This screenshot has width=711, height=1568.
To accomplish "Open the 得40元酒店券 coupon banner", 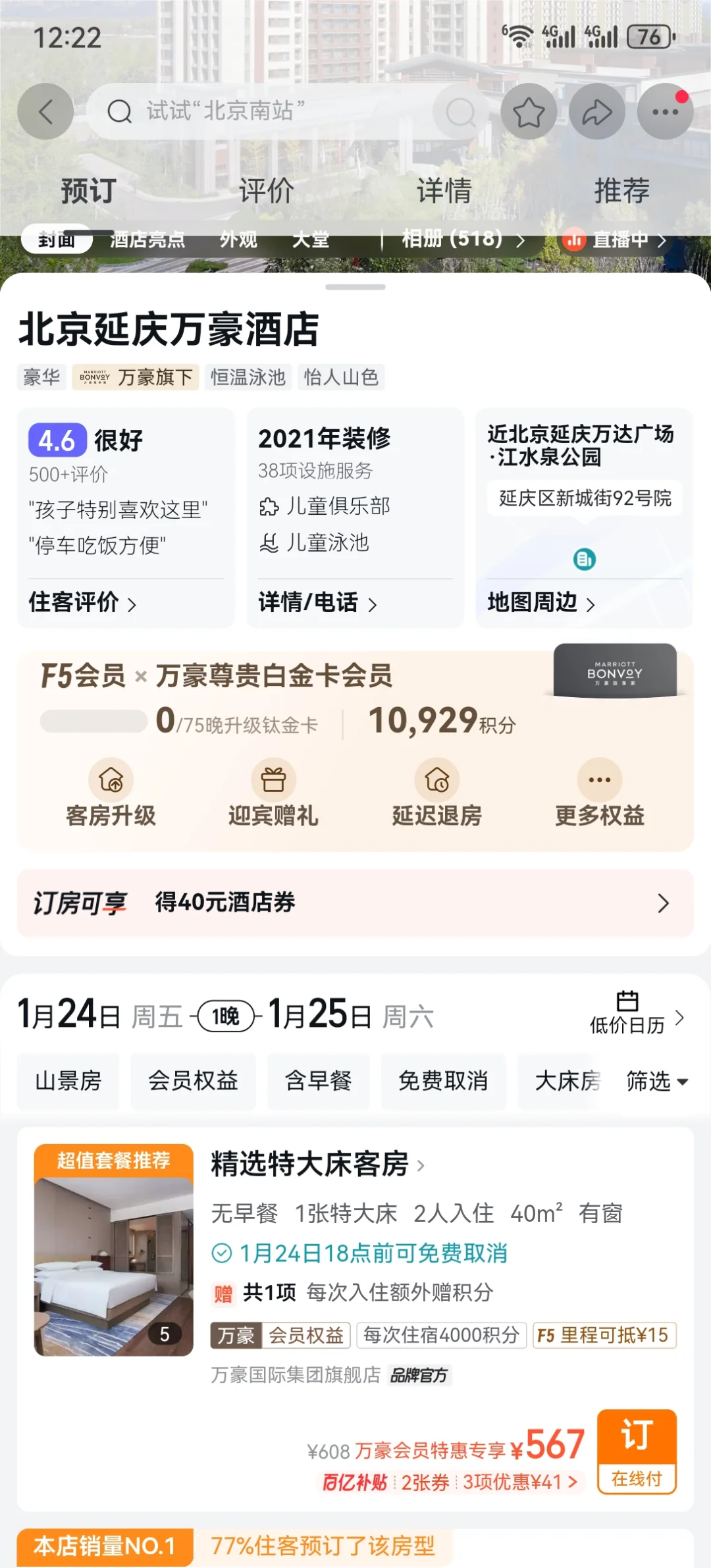I will [x=355, y=902].
